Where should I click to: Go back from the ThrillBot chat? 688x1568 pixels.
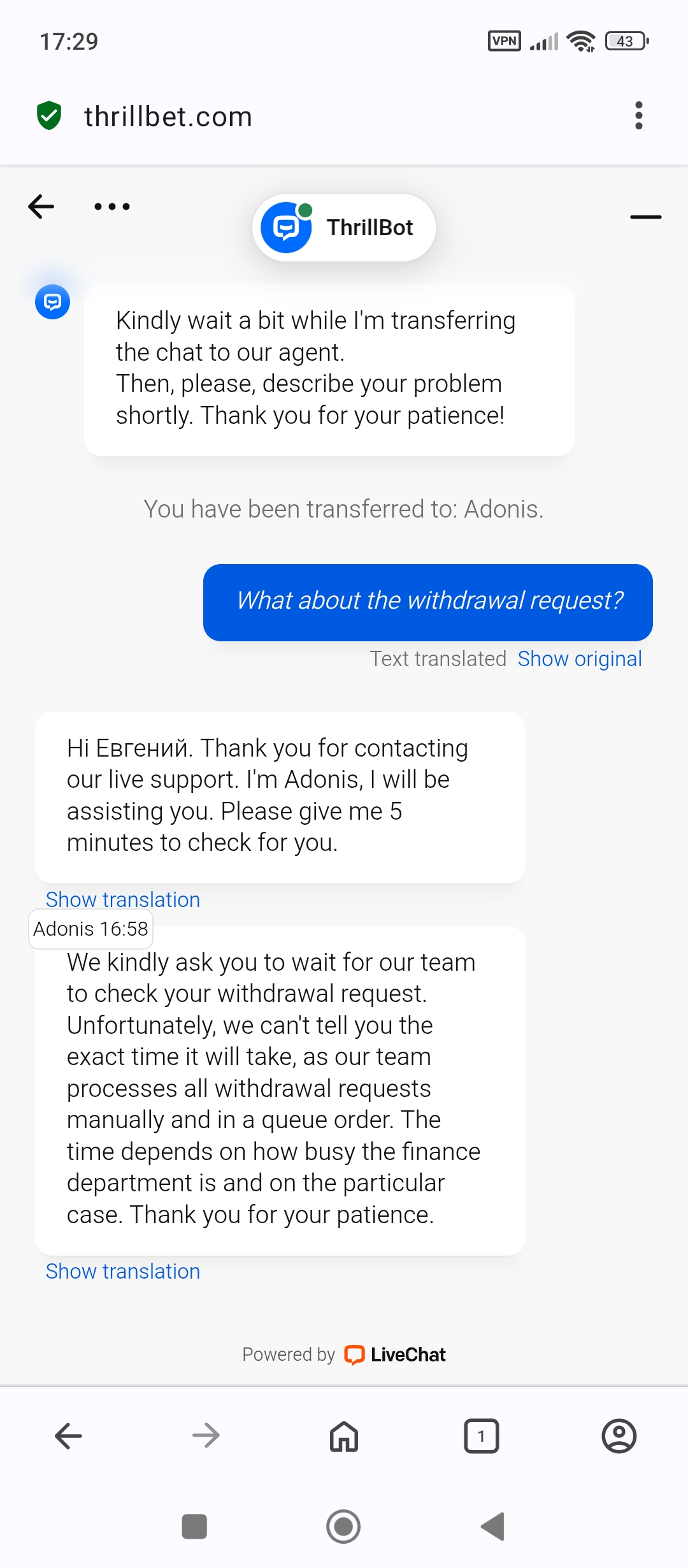(x=41, y=207)
